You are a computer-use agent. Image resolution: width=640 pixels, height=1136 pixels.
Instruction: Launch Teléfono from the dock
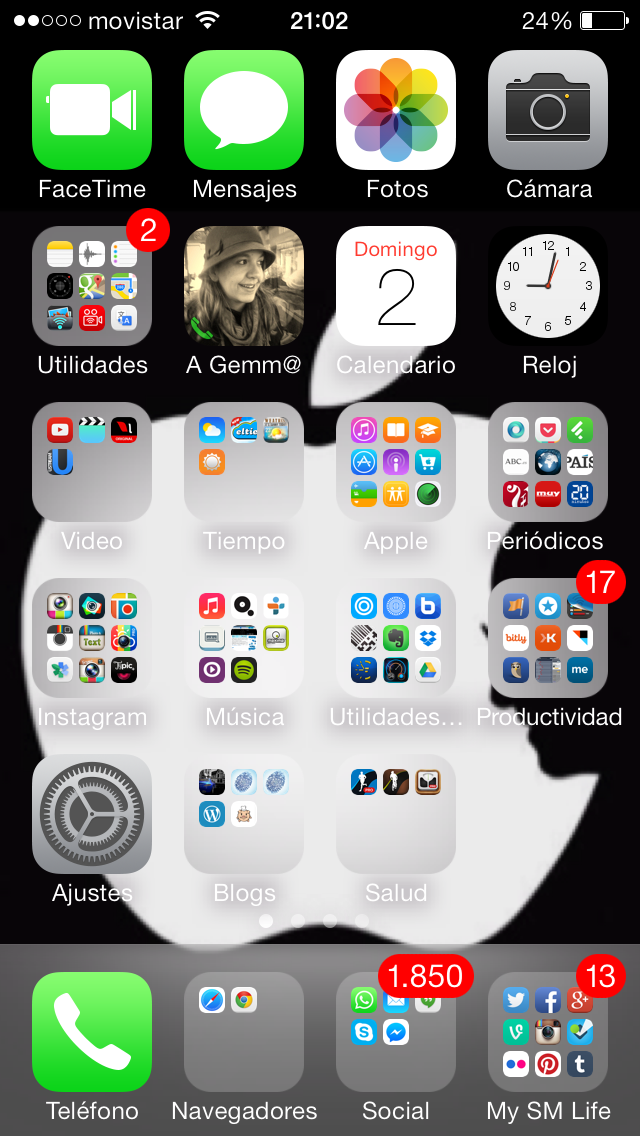[x=92, y=1032]
